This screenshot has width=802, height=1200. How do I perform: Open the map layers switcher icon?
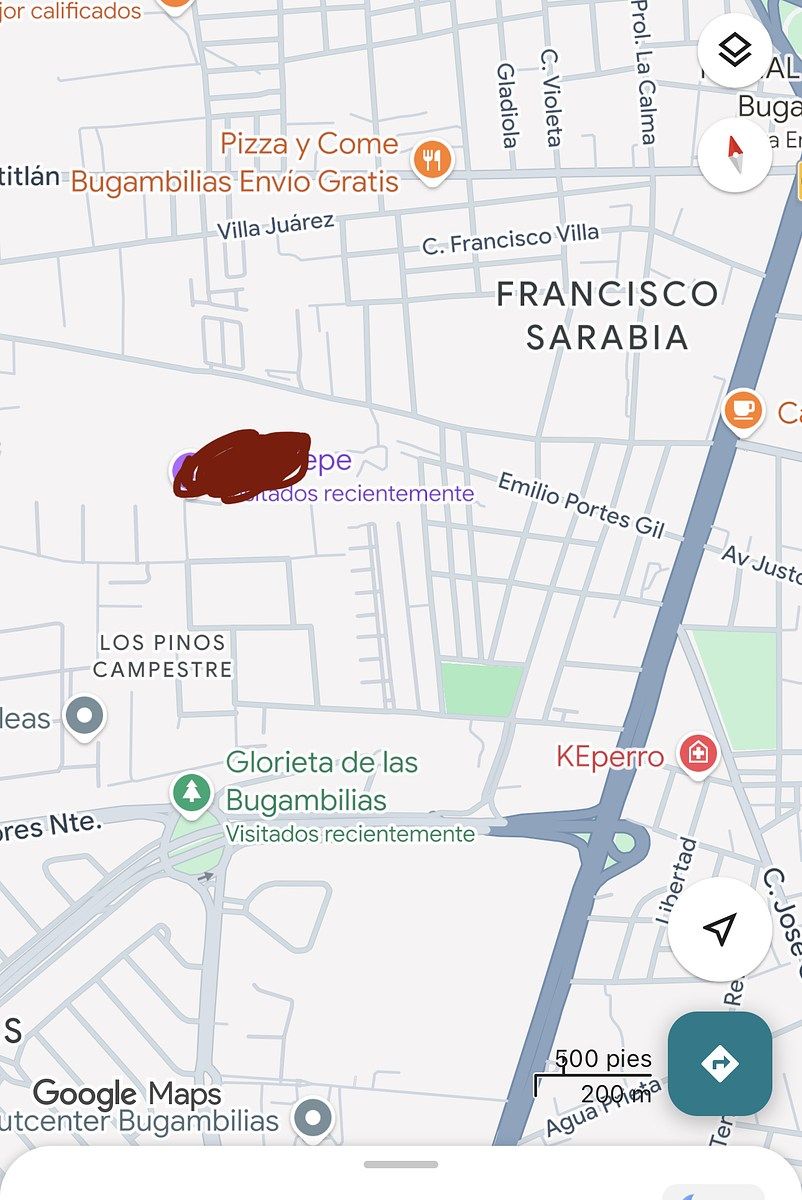[x=734, y=50]
